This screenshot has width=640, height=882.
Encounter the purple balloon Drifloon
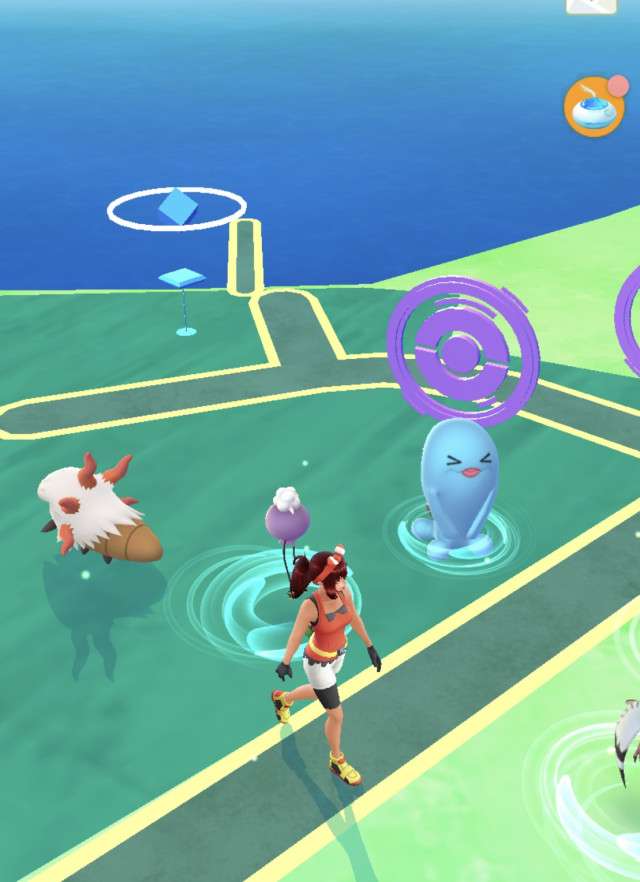pyautogui.click(x=288, y=520)
